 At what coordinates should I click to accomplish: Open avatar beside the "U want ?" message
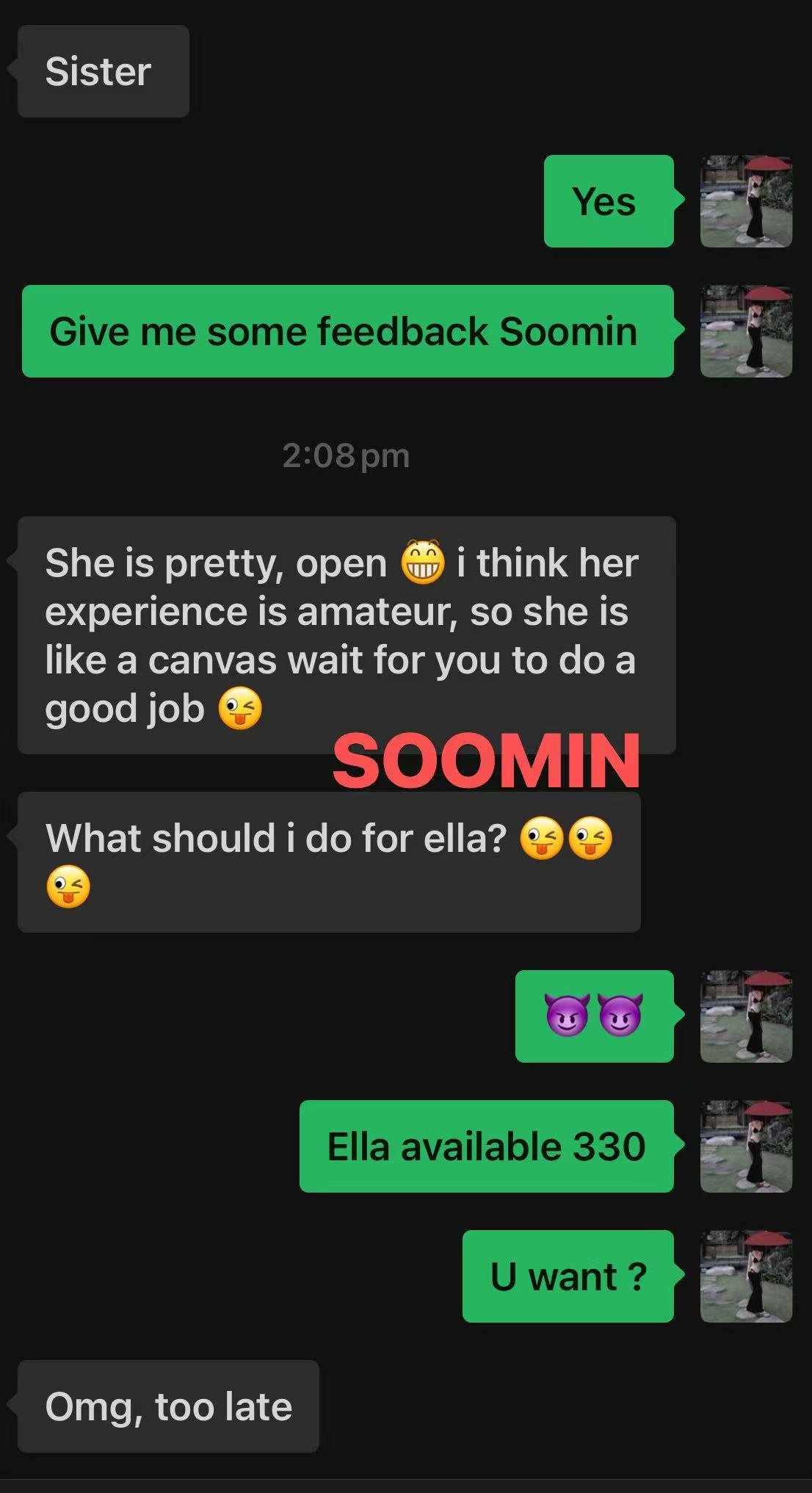[x=746, y=1276]
